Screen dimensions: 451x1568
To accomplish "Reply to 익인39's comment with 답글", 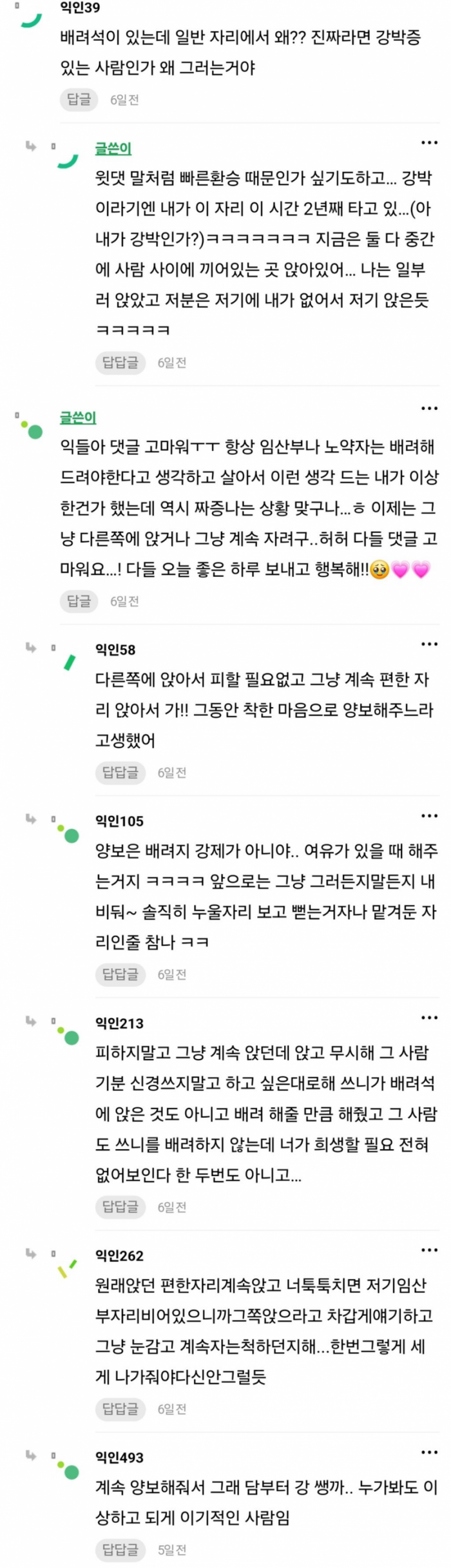I will [x=79, y=99].
